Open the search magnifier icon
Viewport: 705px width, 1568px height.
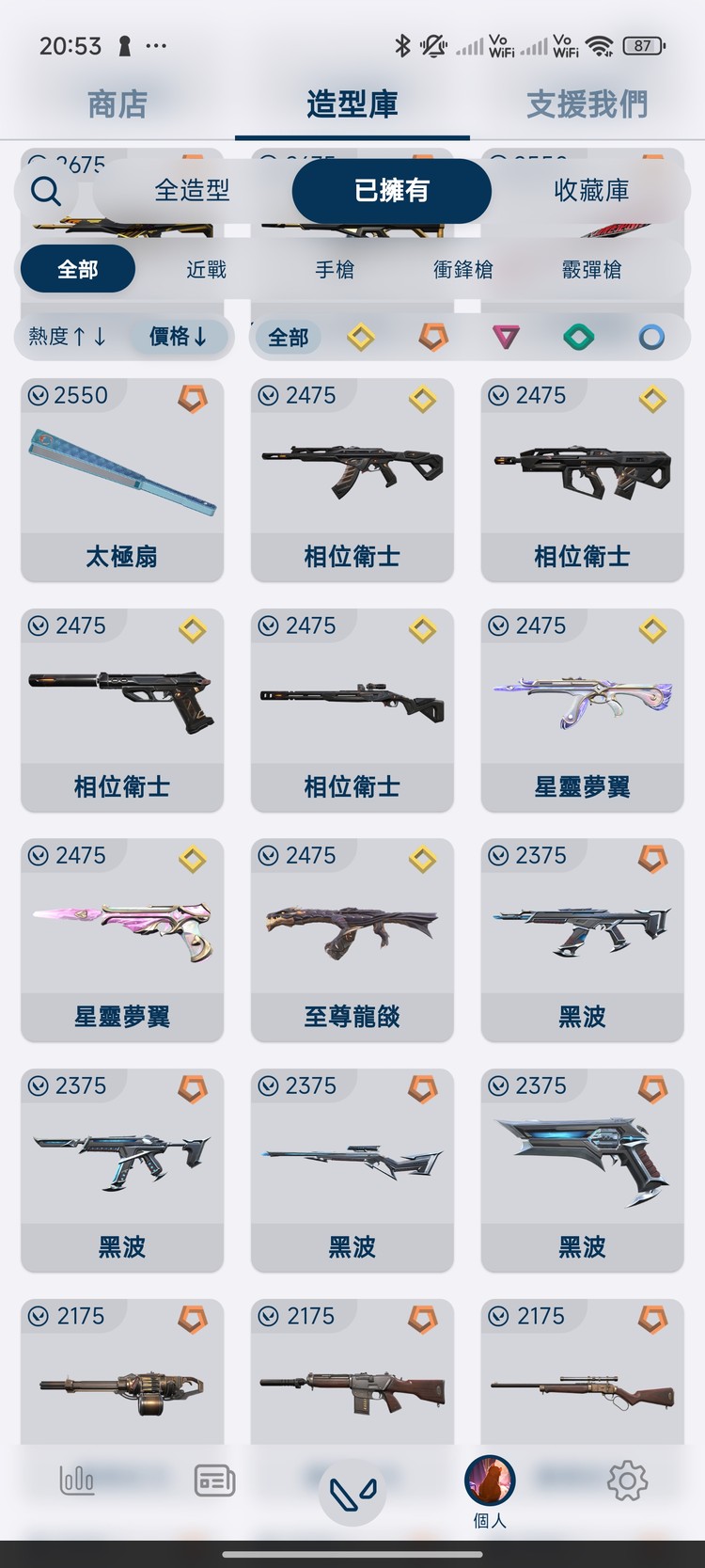(45, 191)
